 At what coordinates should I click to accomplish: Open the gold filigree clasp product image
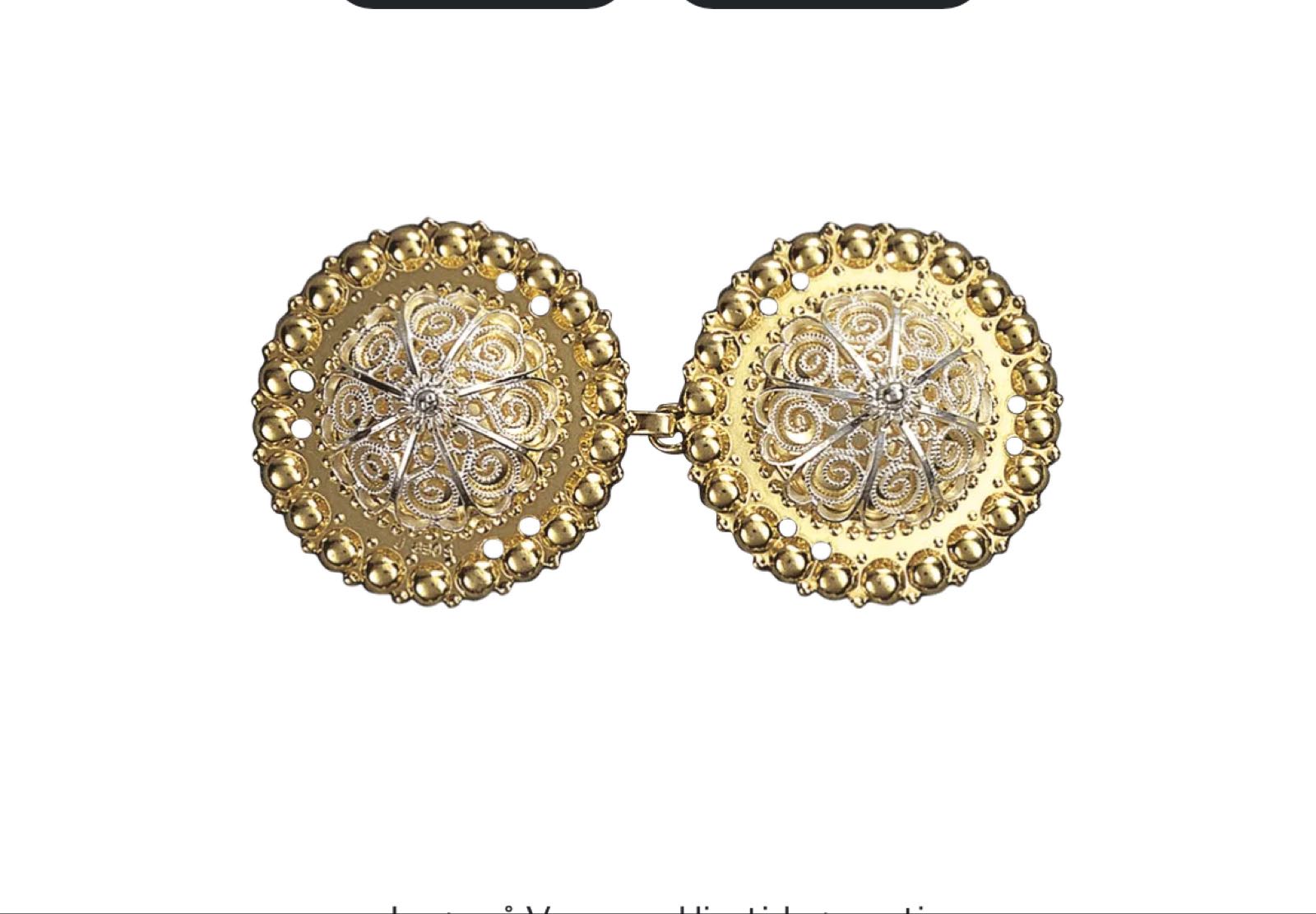(656, 414)
